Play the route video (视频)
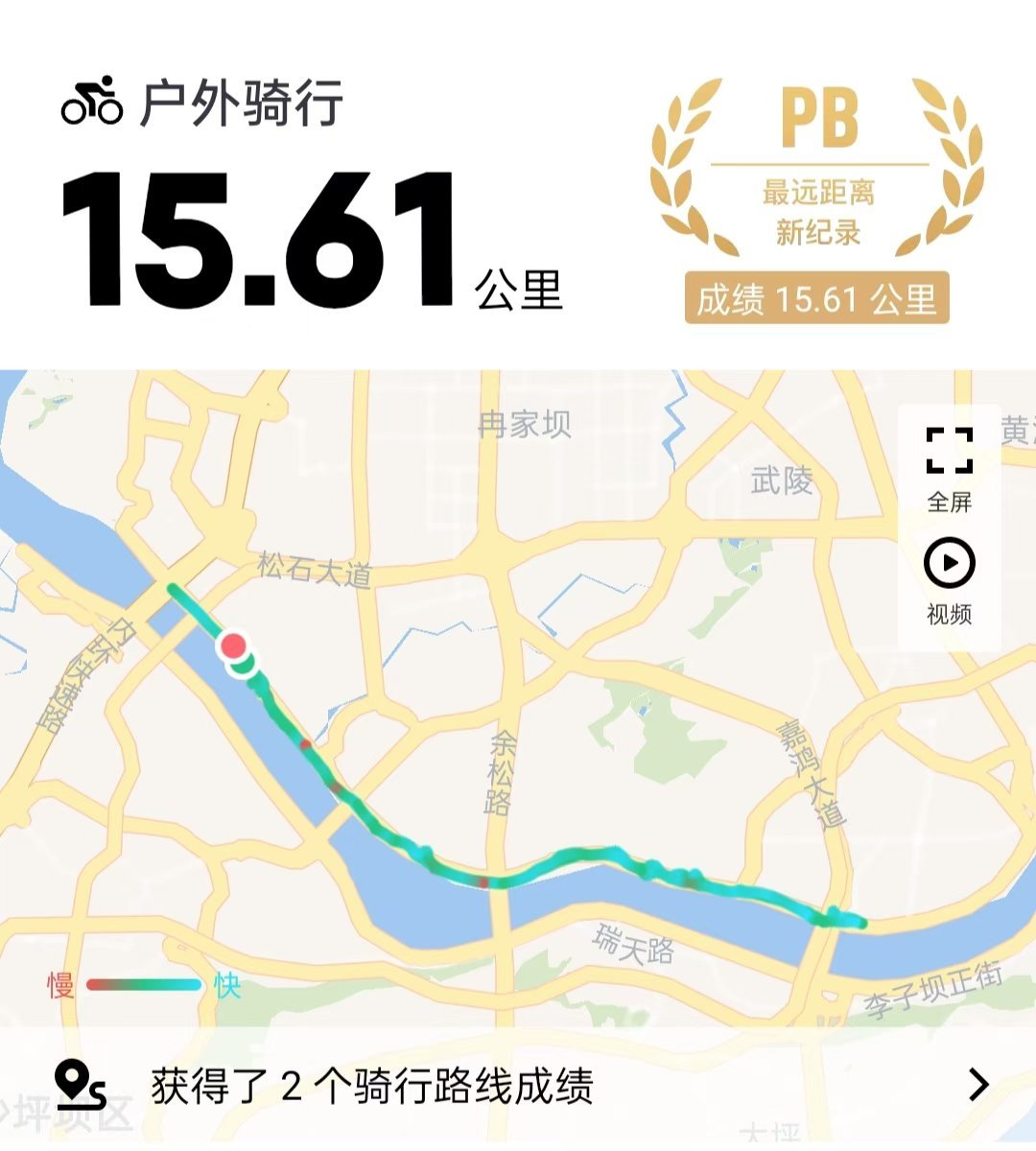Screen dimensions: 1036x1151 (x=949, y=580)
